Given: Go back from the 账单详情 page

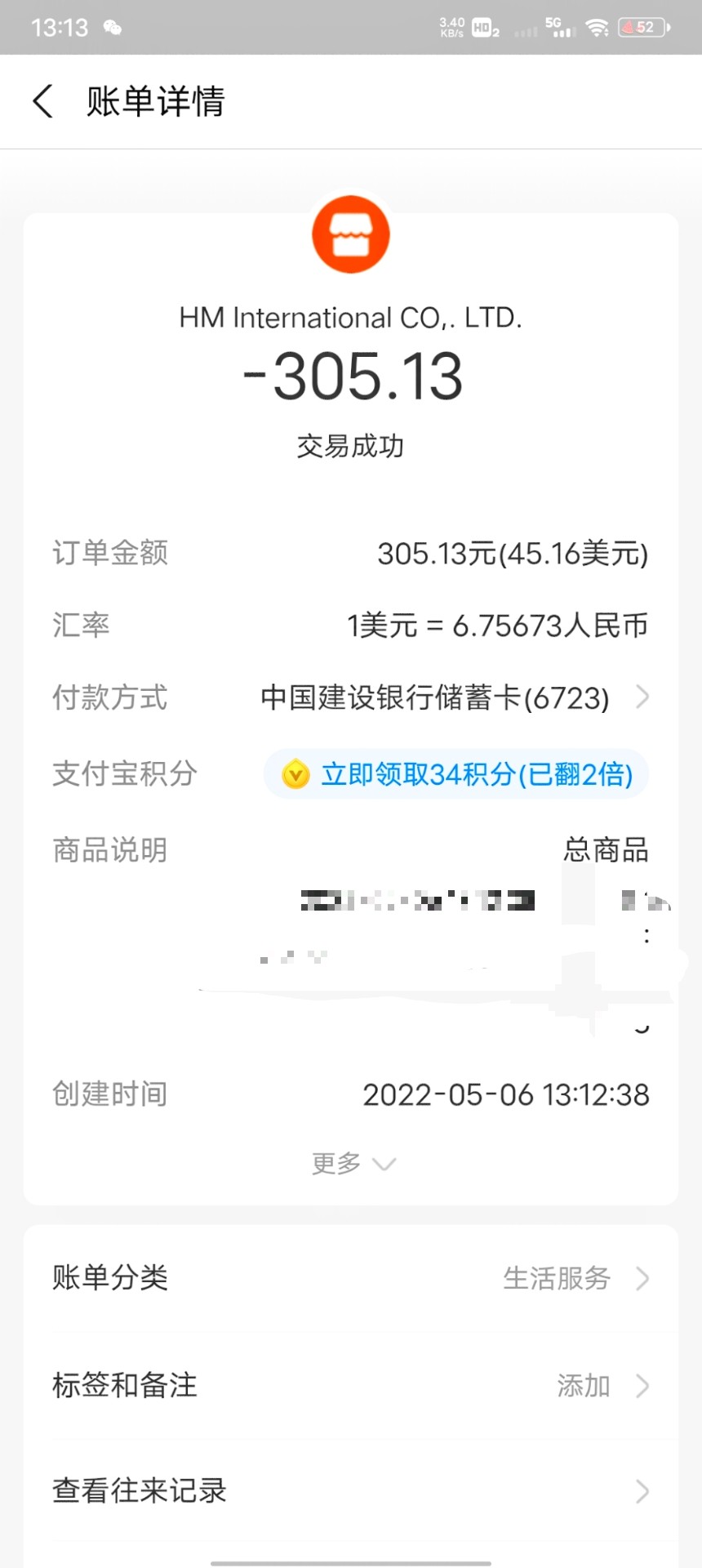Looking at the screenshot, I should click(x=43, y=102).
